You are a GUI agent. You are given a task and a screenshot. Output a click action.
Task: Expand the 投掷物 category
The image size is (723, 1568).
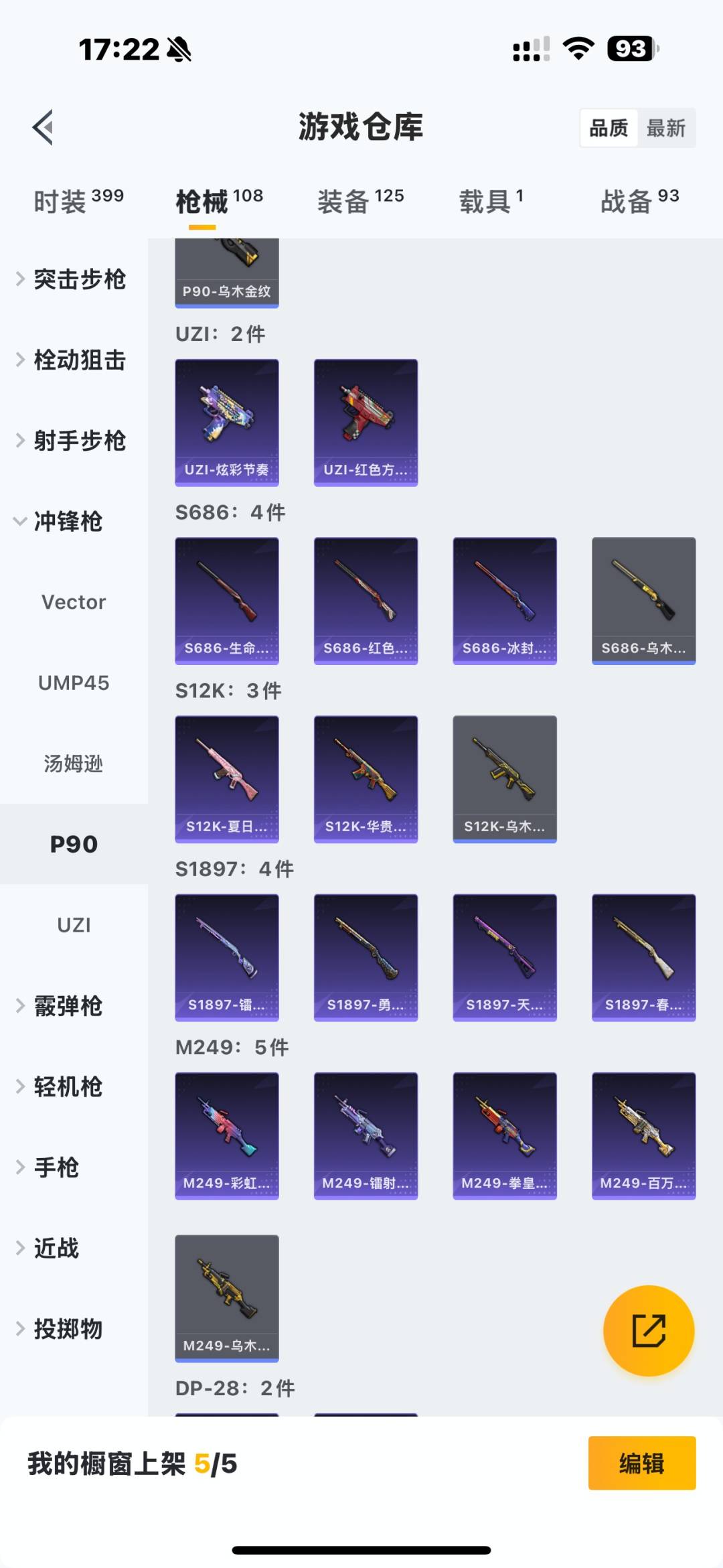(67, 1330)
